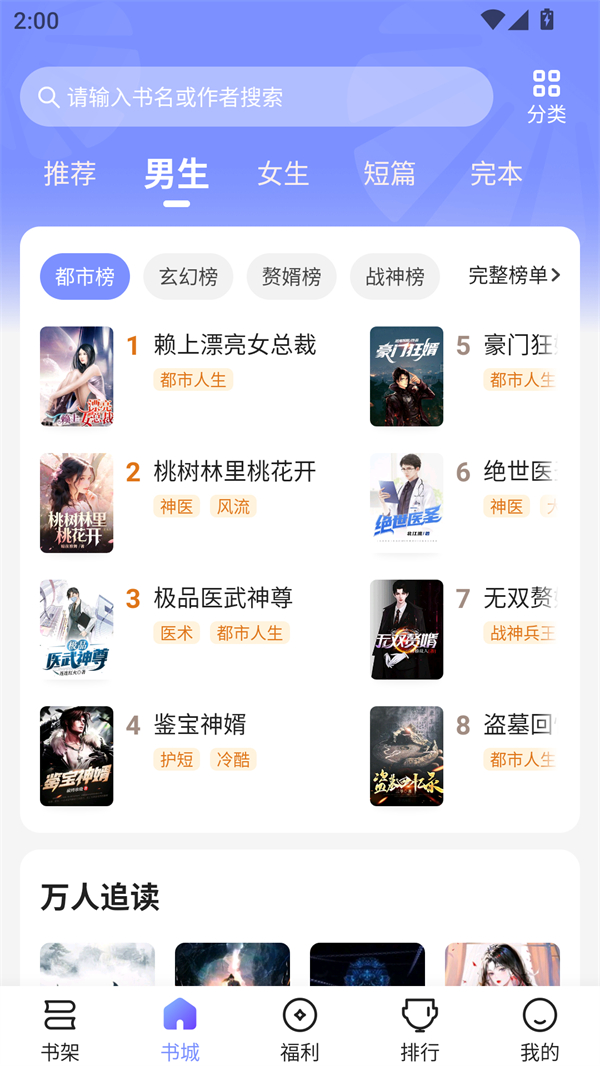Go to the 福利 benefits tab
Viewport: 600px width, 1066px height.
pyautogui.click(x=300, y=1030)
